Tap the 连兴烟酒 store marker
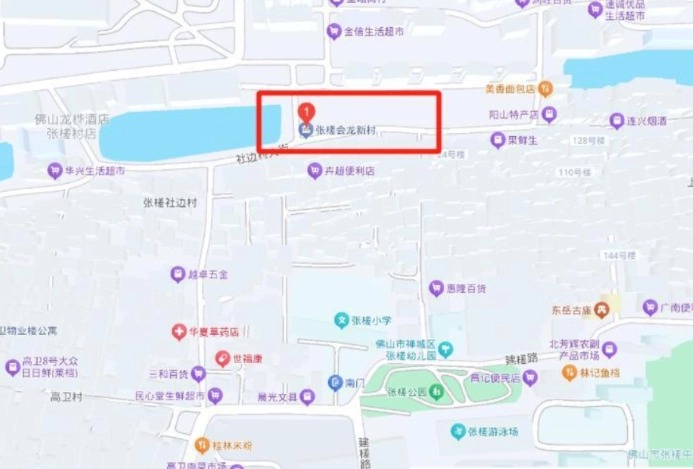The image size is (693, 469). point(617,121)
